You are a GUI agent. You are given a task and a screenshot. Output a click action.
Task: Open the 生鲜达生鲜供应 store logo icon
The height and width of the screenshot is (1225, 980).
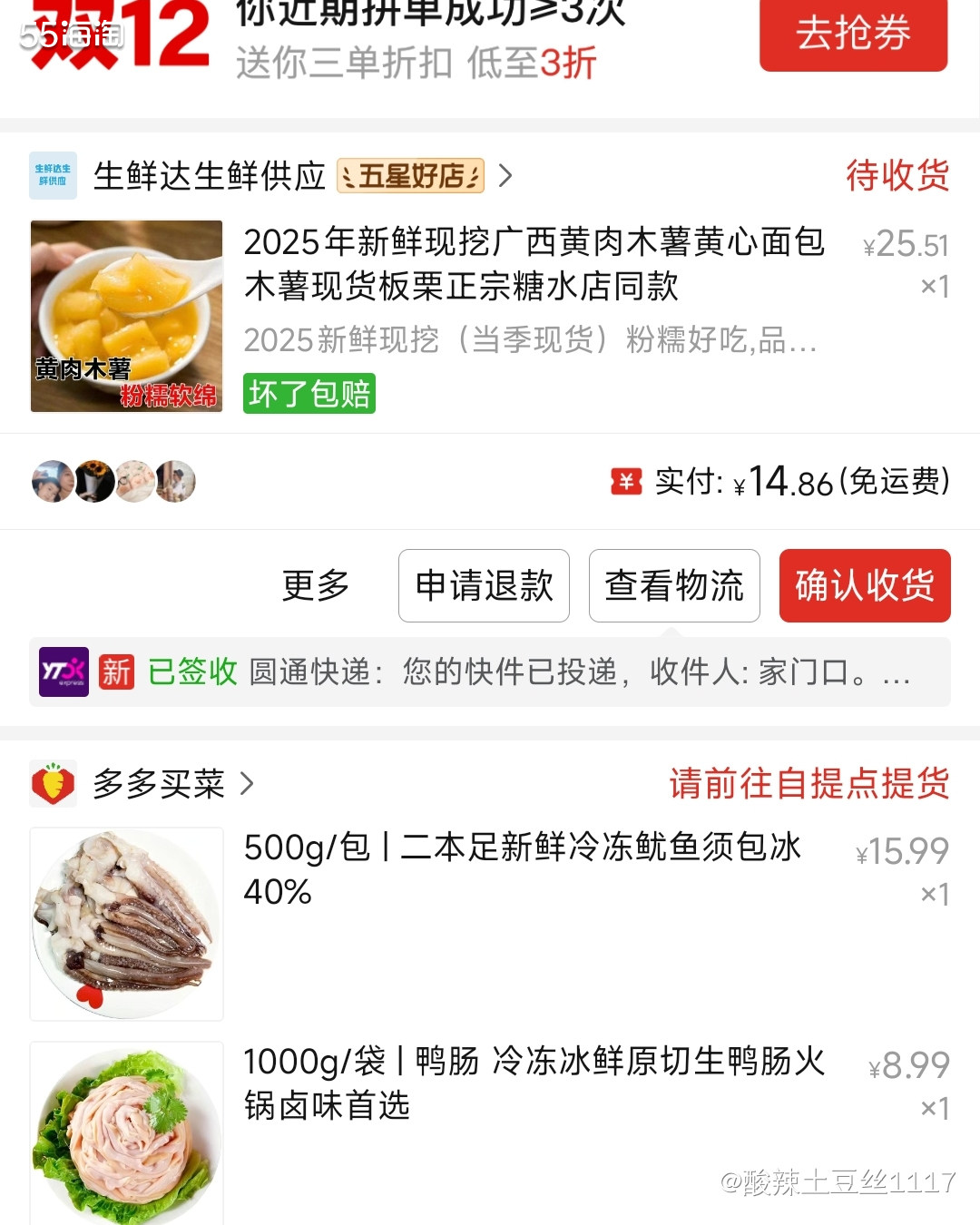pyautogui.click(x=53, y=174)
